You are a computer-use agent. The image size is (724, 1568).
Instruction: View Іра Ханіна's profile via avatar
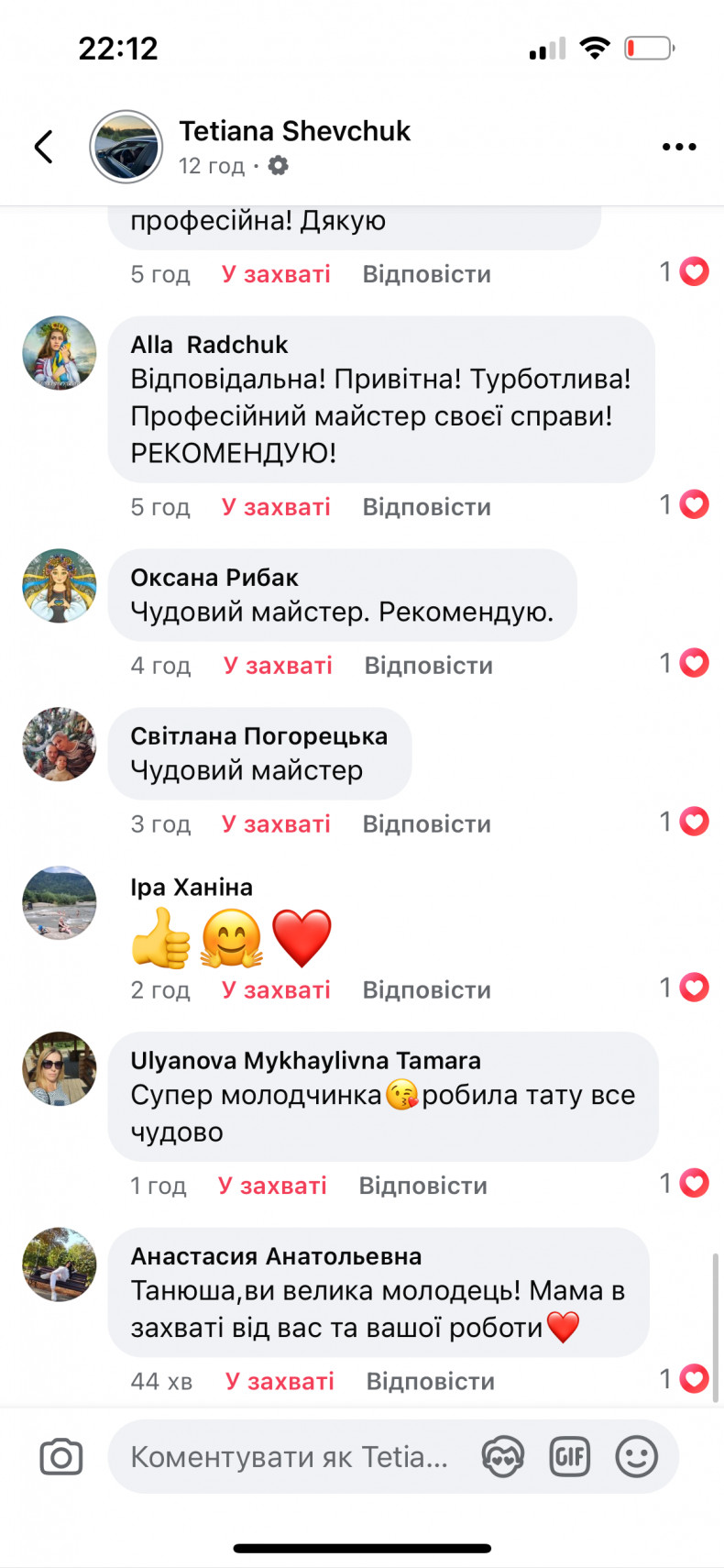click(x=60, y=903)
